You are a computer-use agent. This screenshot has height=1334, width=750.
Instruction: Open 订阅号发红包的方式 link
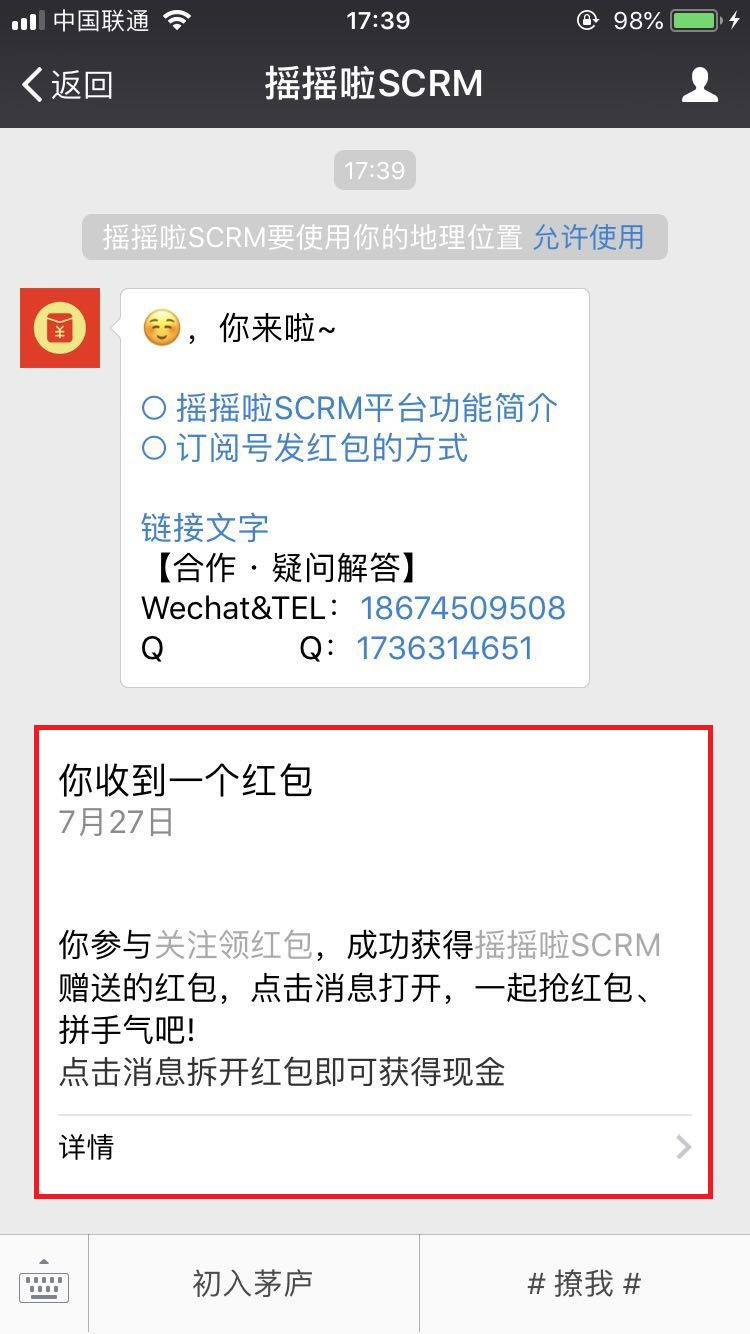point(320,448)
